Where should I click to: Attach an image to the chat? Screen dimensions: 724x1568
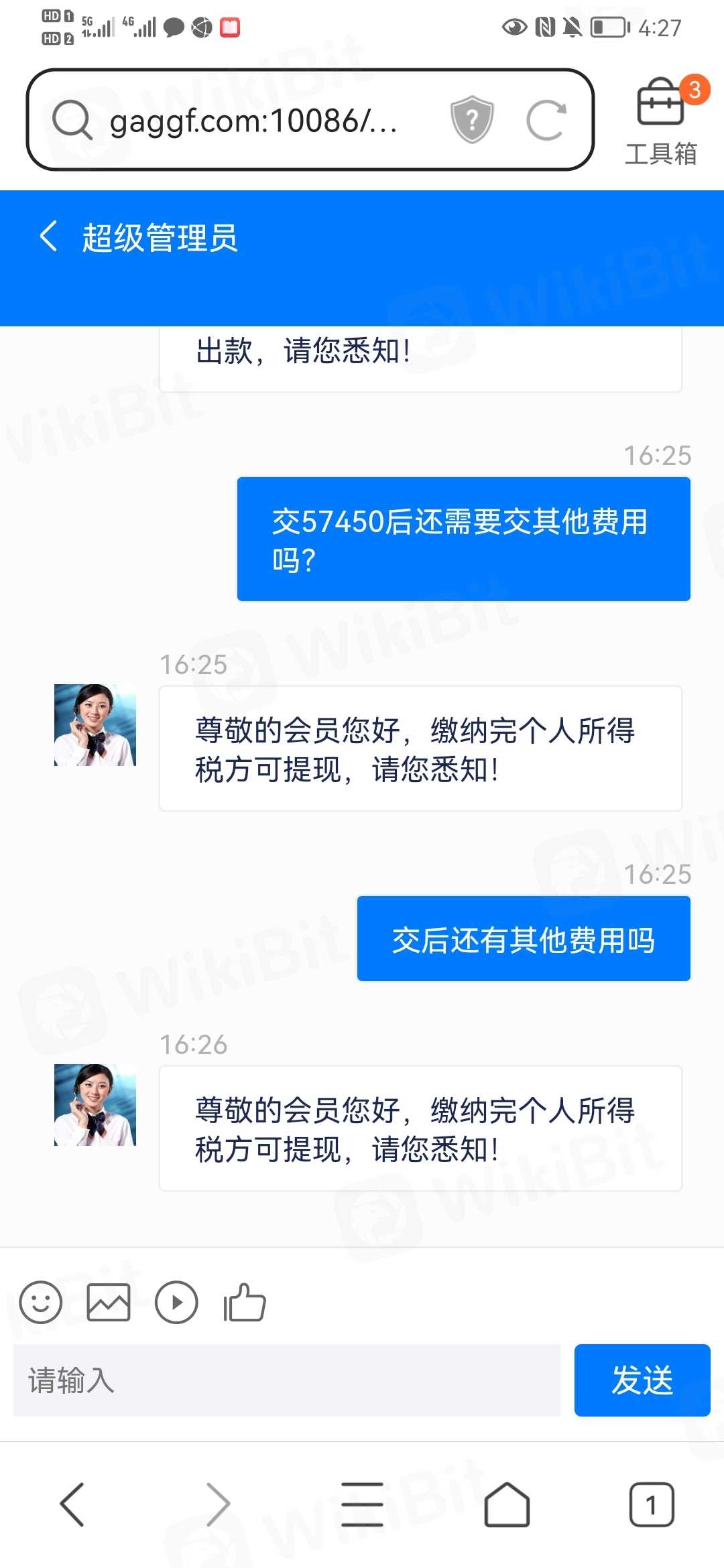click(109, 1303)
